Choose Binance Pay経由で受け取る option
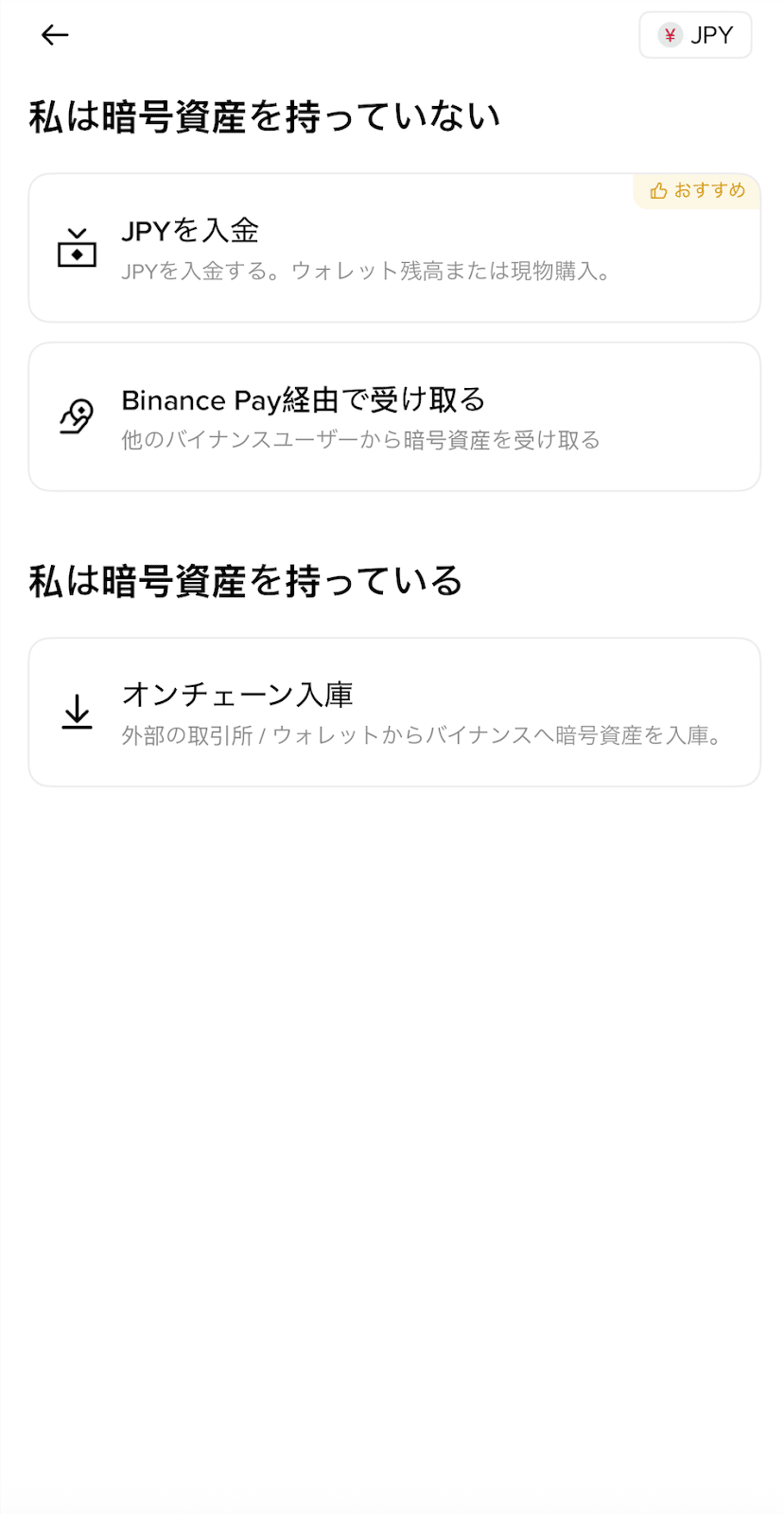Viewport: 784px width, 1514px height. [x=392, y=416]
